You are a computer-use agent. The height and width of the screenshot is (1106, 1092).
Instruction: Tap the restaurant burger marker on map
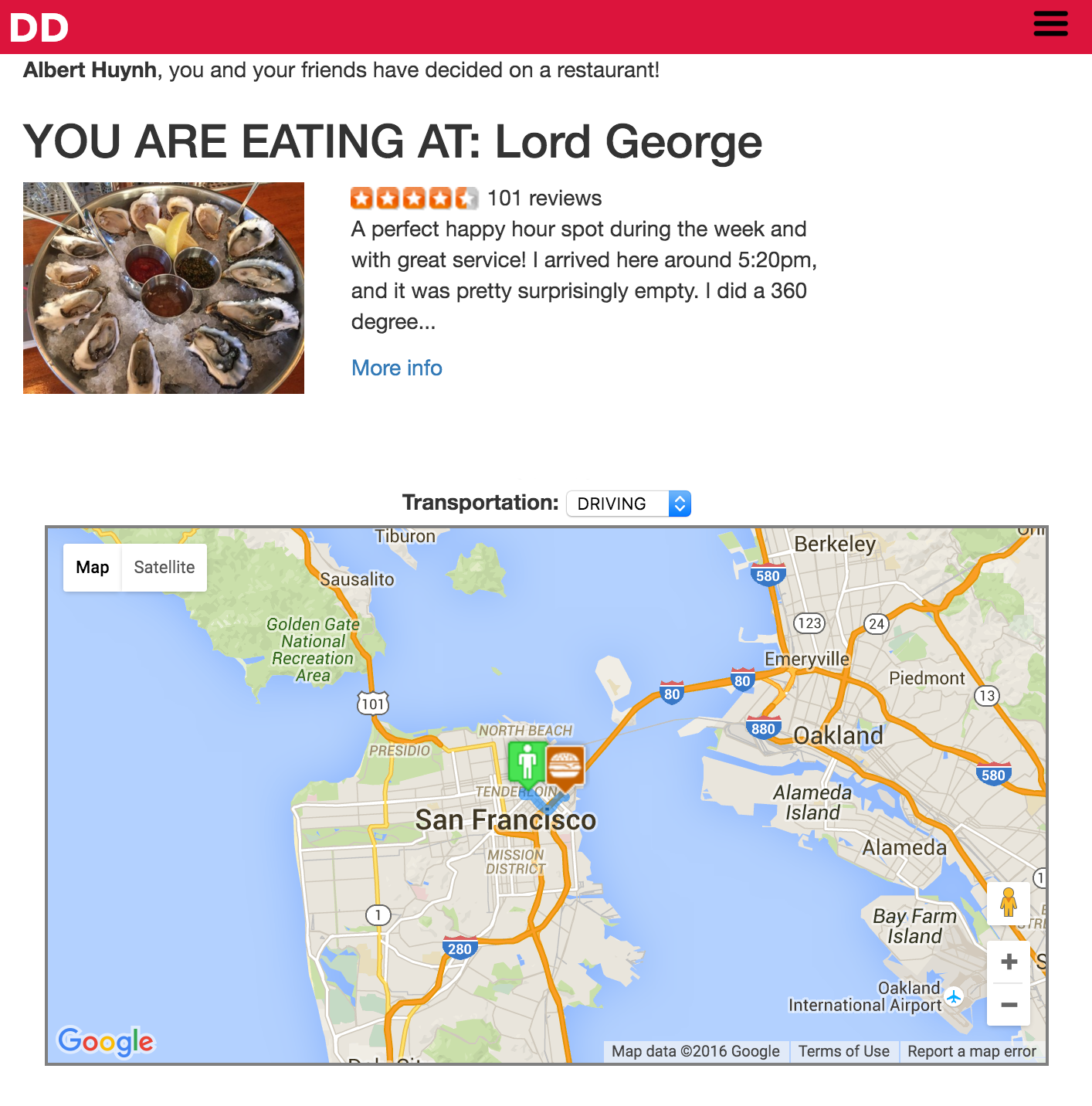click(565, 766)
